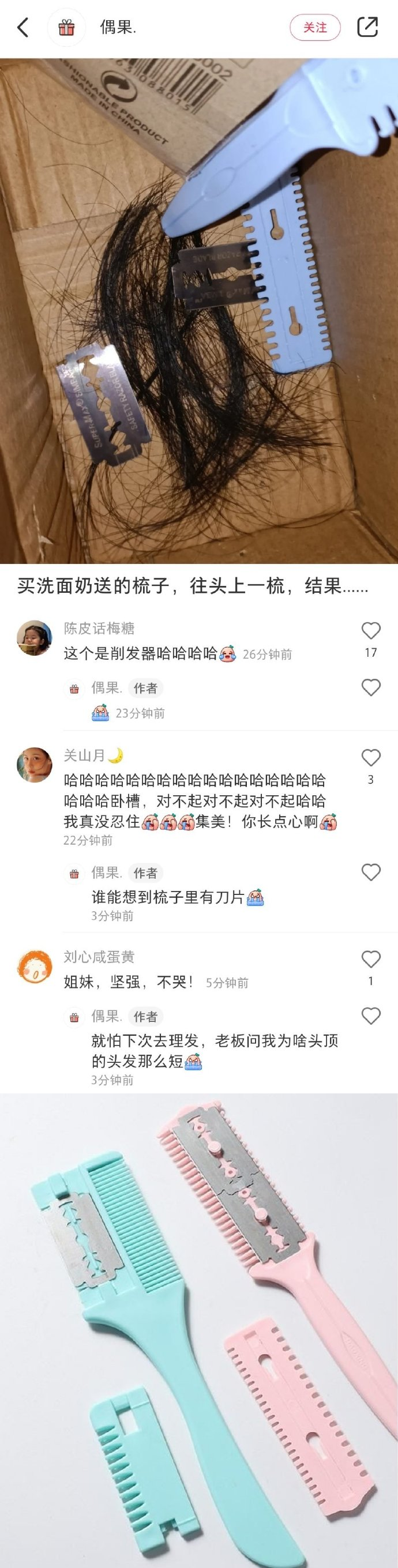This screenshot has height=1568, width=398.
Task: Like the author's reply posted 23分钟前
Action: (x=371, y=688)
